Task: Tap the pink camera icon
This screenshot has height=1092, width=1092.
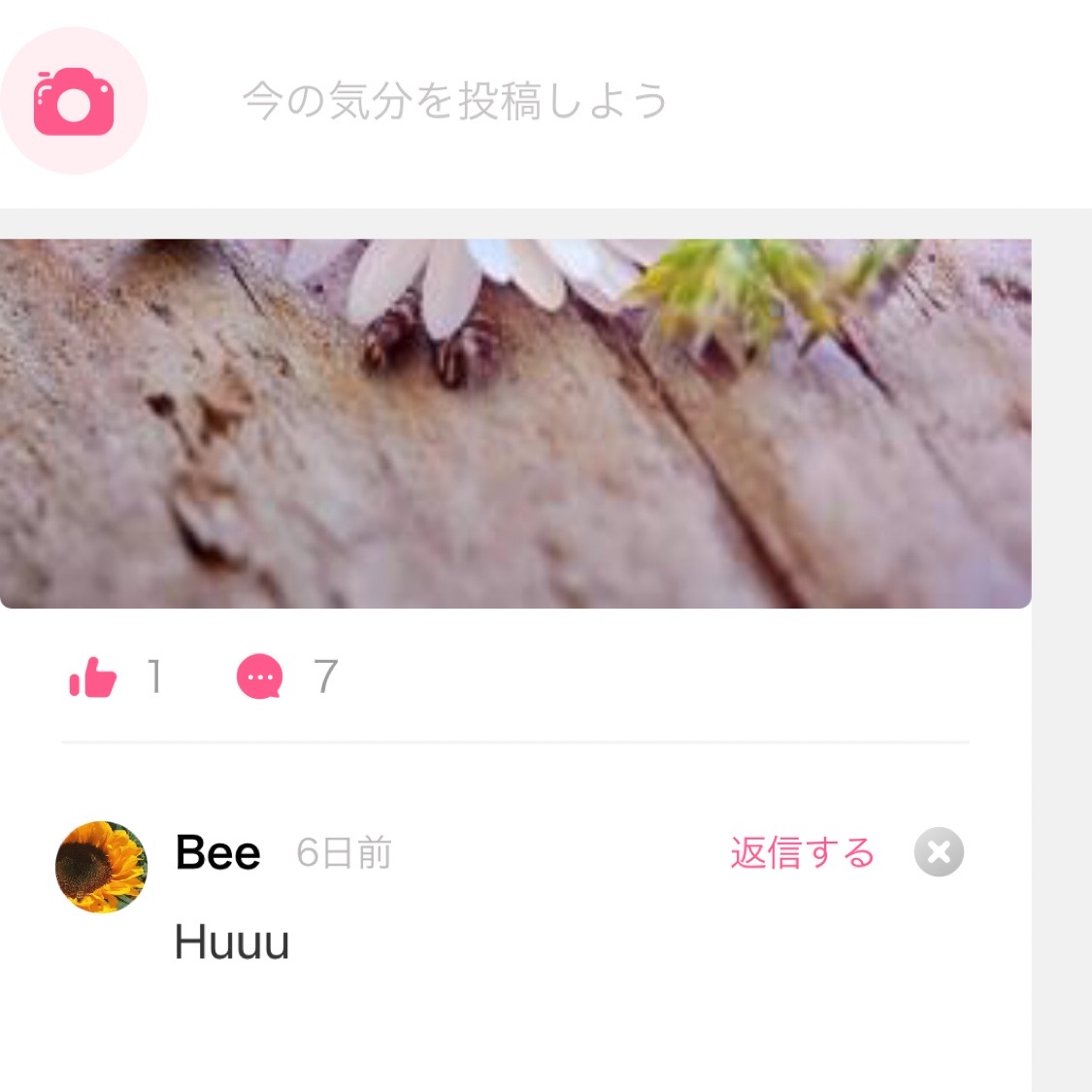Action: [74, 101]
